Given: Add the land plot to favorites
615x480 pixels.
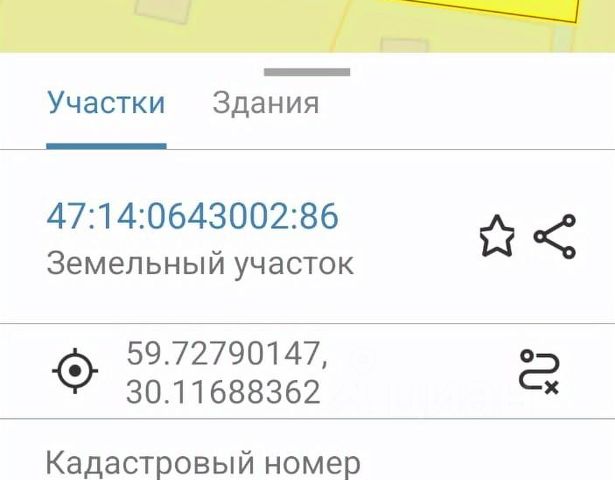Looking at the screenshot, I should [x=497, y=238].
